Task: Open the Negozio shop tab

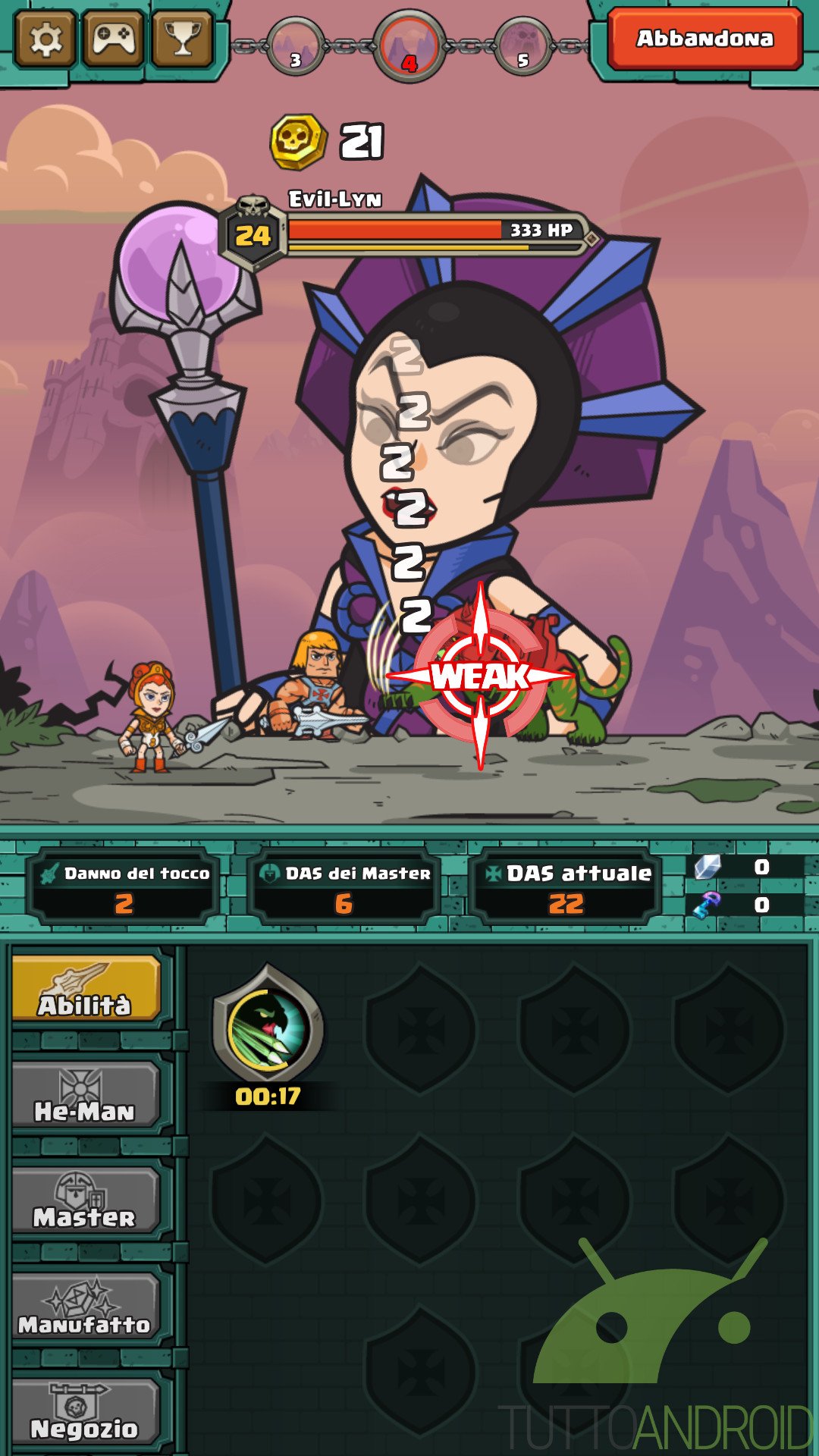Action: pos(86,1413)
